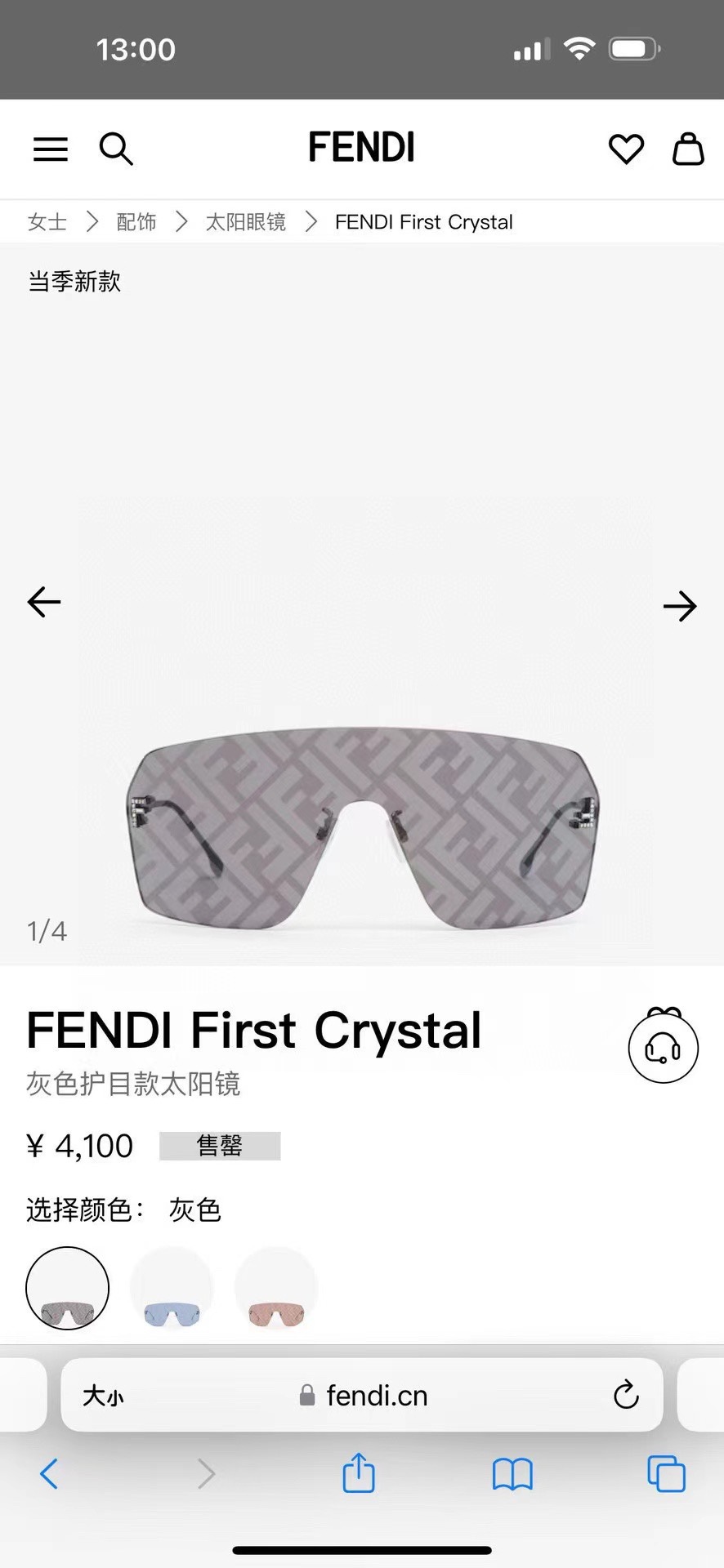Open the wishlist heart icon
The image size is (724, 1568).
[x=627, y=149]
